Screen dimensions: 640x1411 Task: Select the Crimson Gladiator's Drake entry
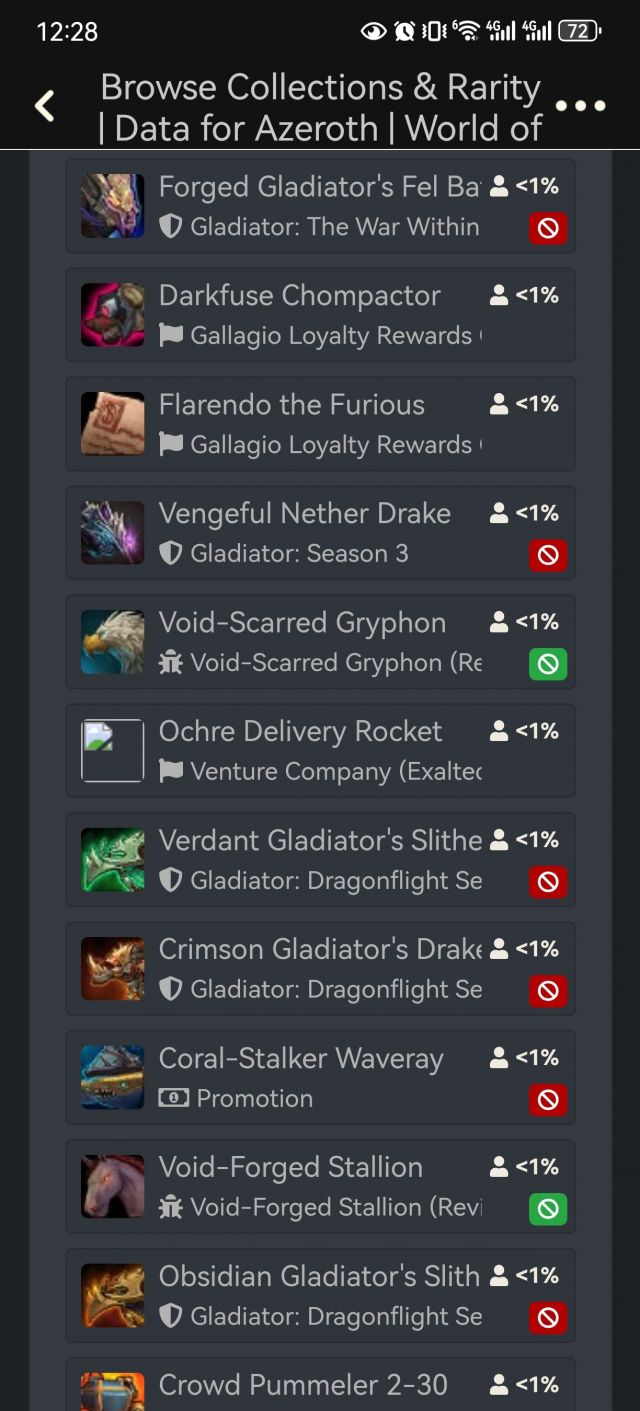point(320,969)
